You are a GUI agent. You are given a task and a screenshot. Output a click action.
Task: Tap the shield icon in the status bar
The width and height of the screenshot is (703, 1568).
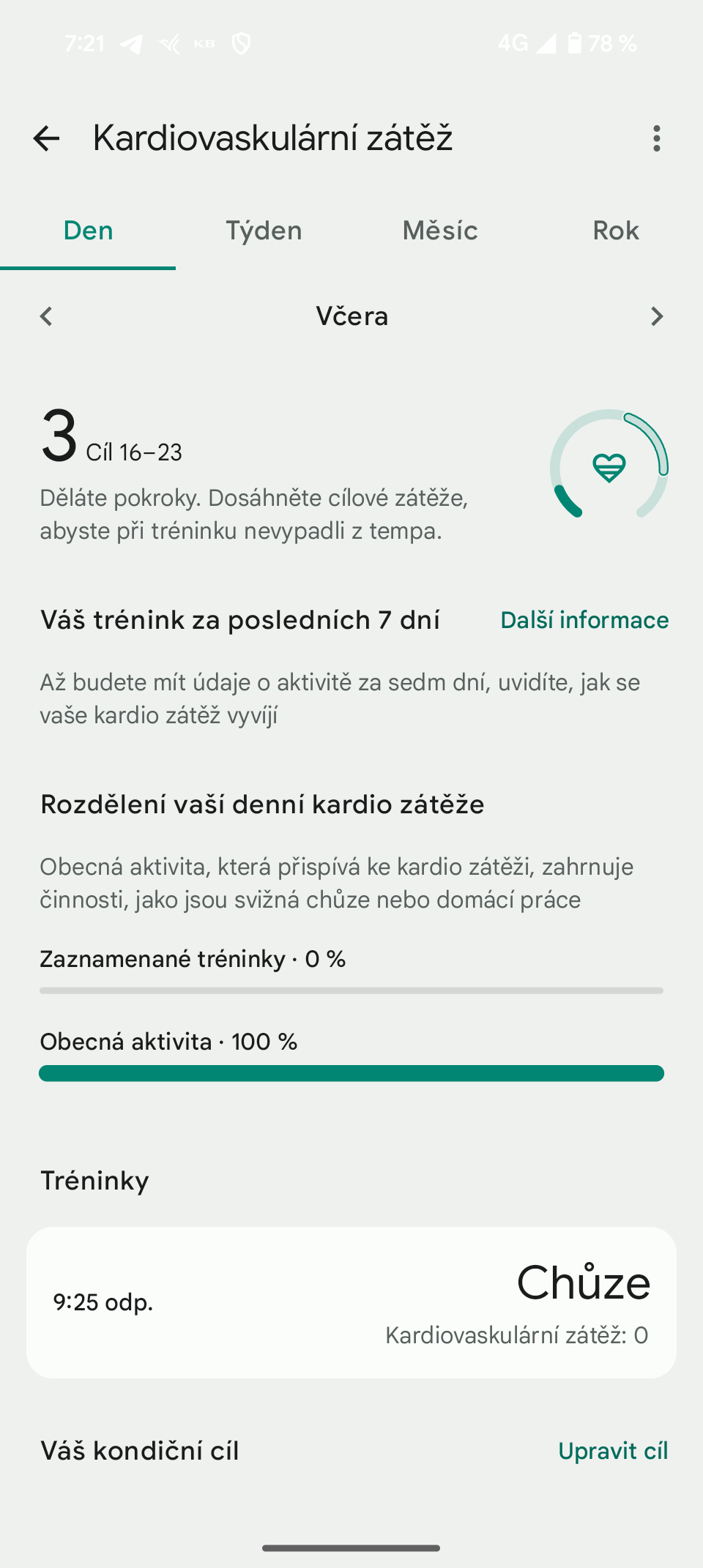click(242, 43)
